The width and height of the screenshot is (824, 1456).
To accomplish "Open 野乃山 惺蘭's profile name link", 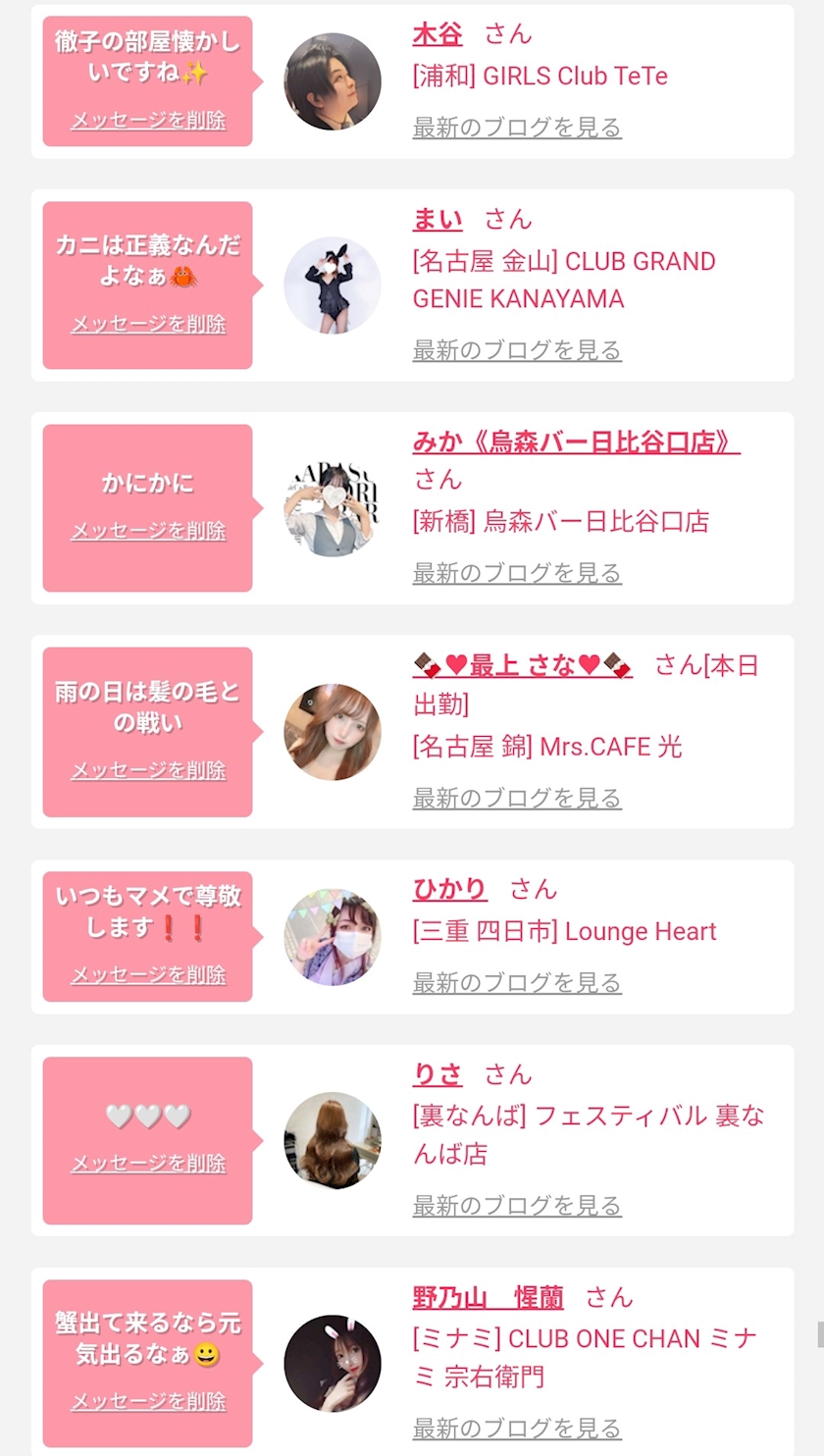I will coord(489,1297).
